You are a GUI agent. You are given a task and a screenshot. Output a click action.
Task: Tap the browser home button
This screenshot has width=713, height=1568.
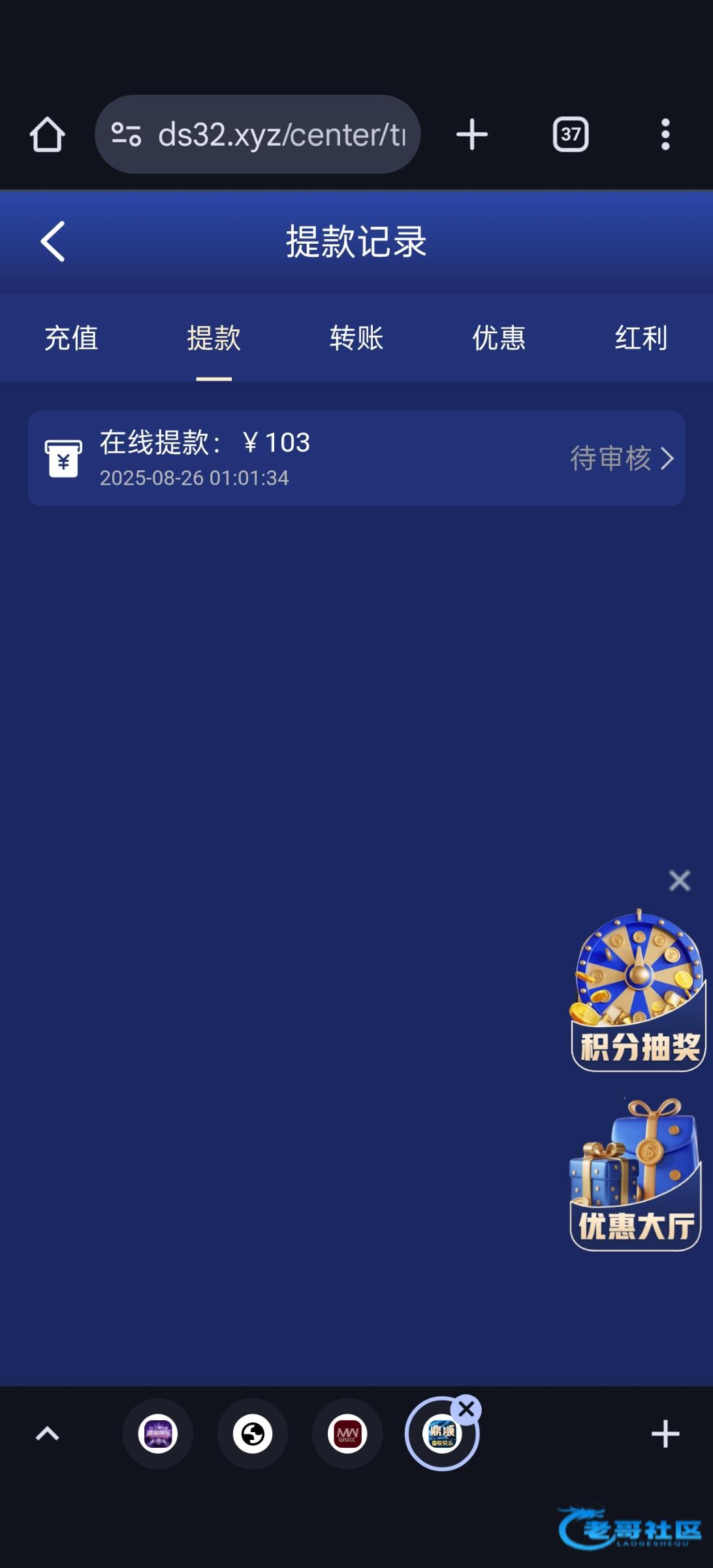point(47,135)
